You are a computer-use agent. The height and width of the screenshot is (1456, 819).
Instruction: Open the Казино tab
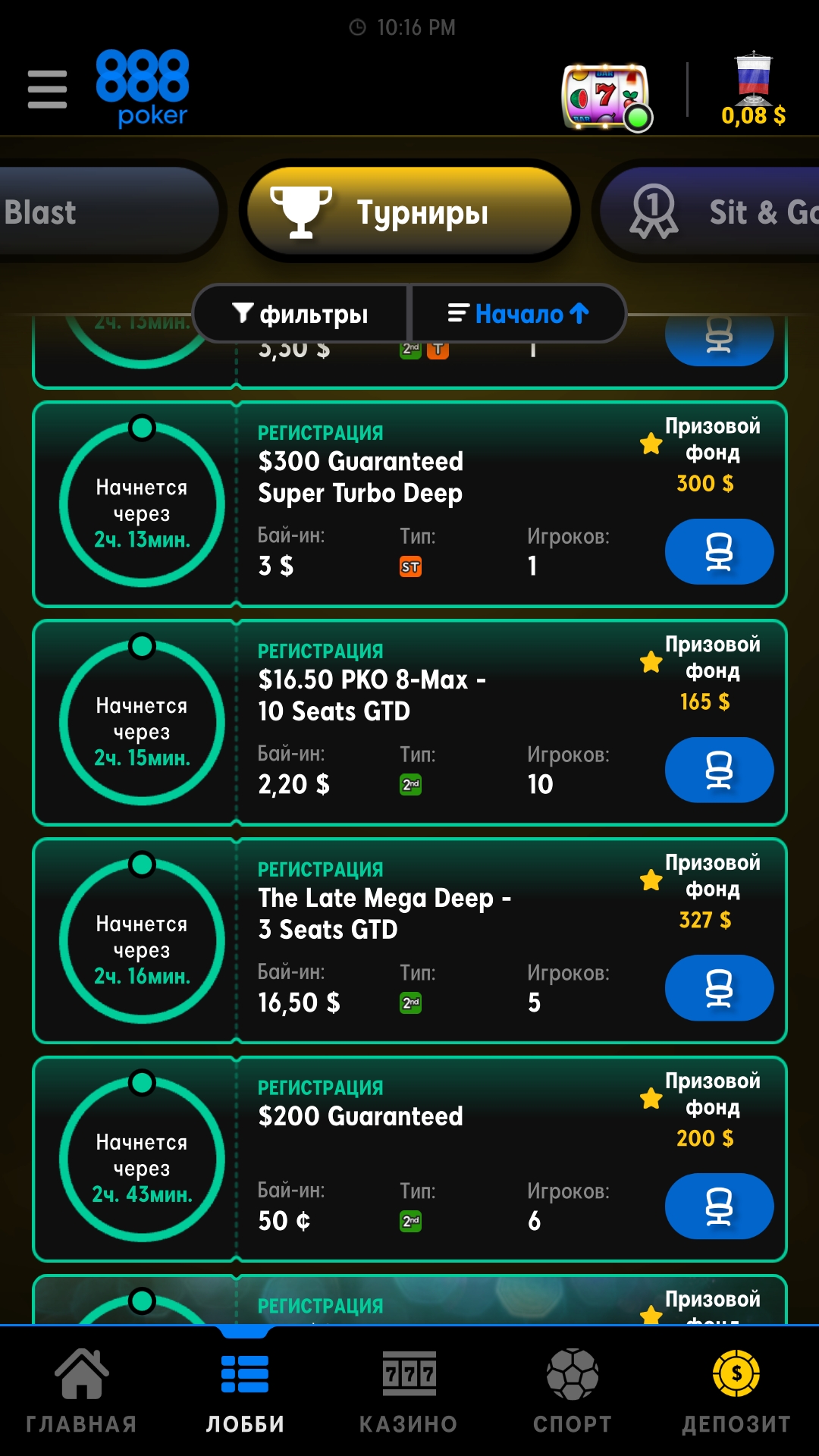409,1391
